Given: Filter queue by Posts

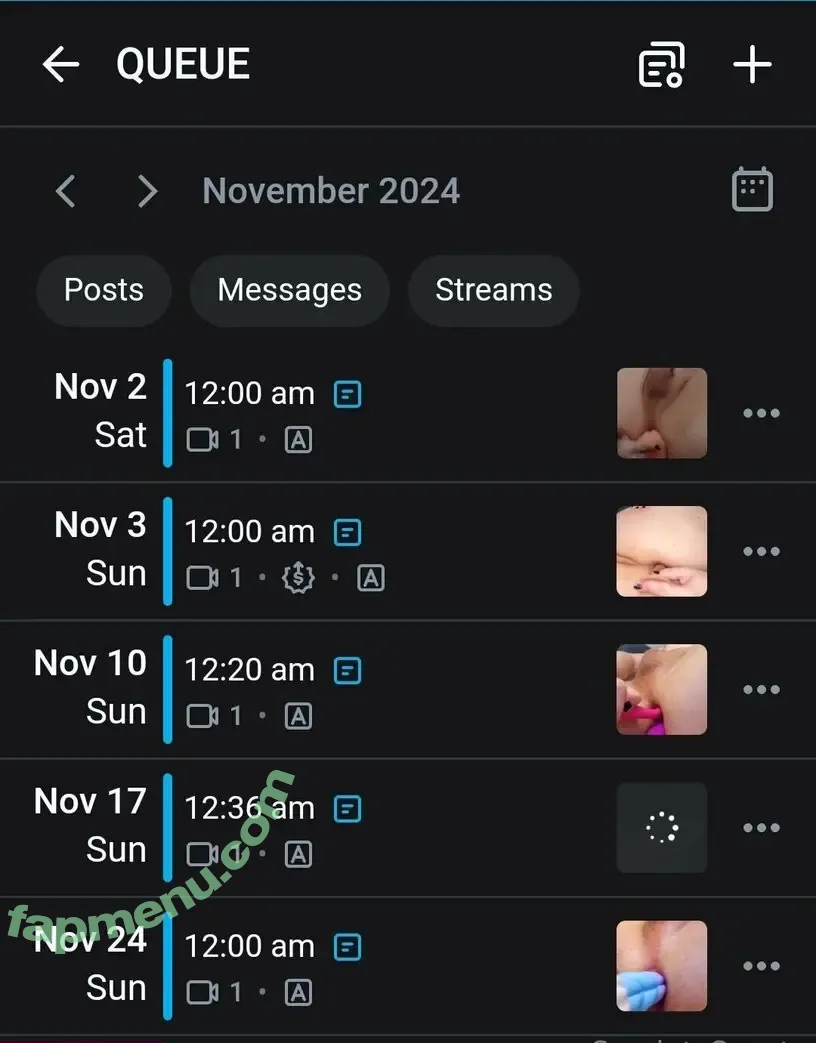Looking at the screenshot, I should (x=104, y=290).
